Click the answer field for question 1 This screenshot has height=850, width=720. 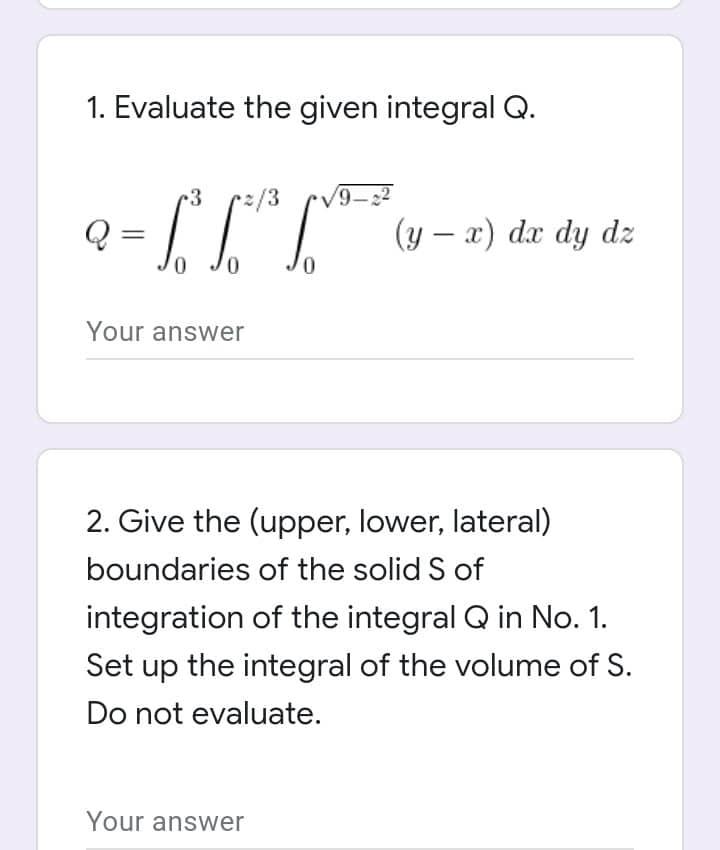tap(360, 340)
